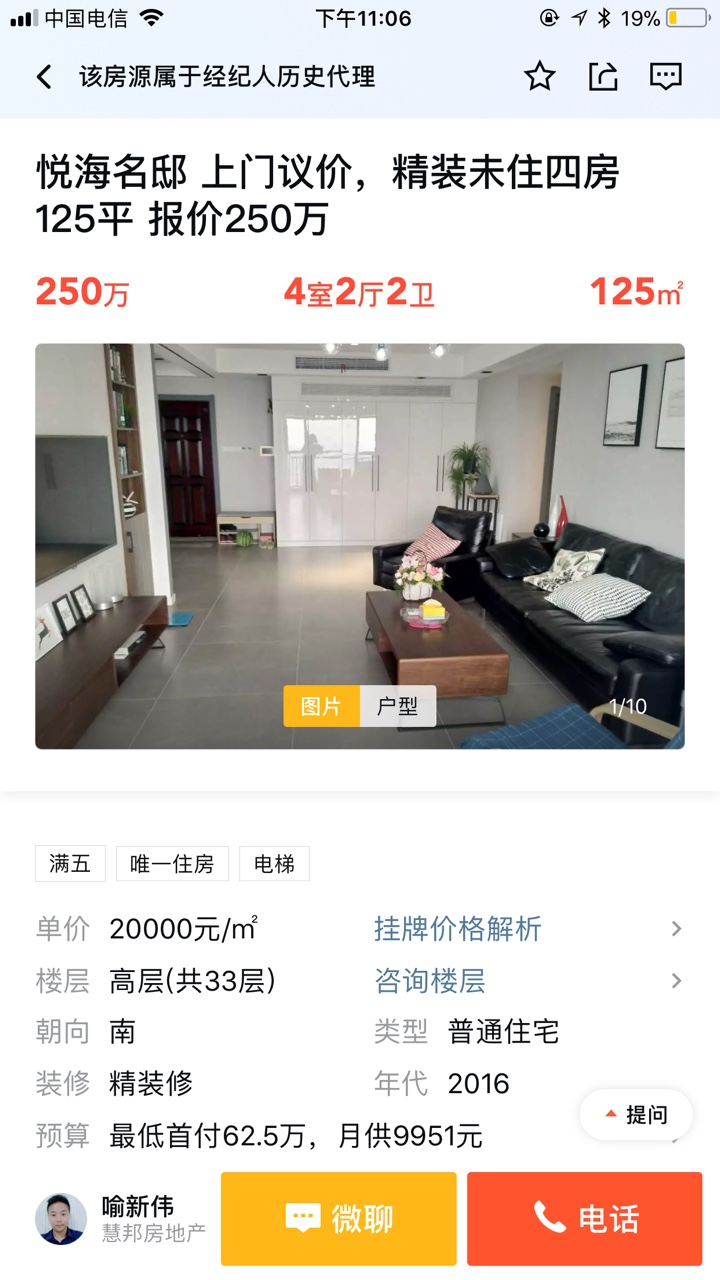Image resolution: width=720 pixels, height=1280 pixels.
Task: Open 挂牌价格解析 price analysis
Action: click(x=458, y=929)
